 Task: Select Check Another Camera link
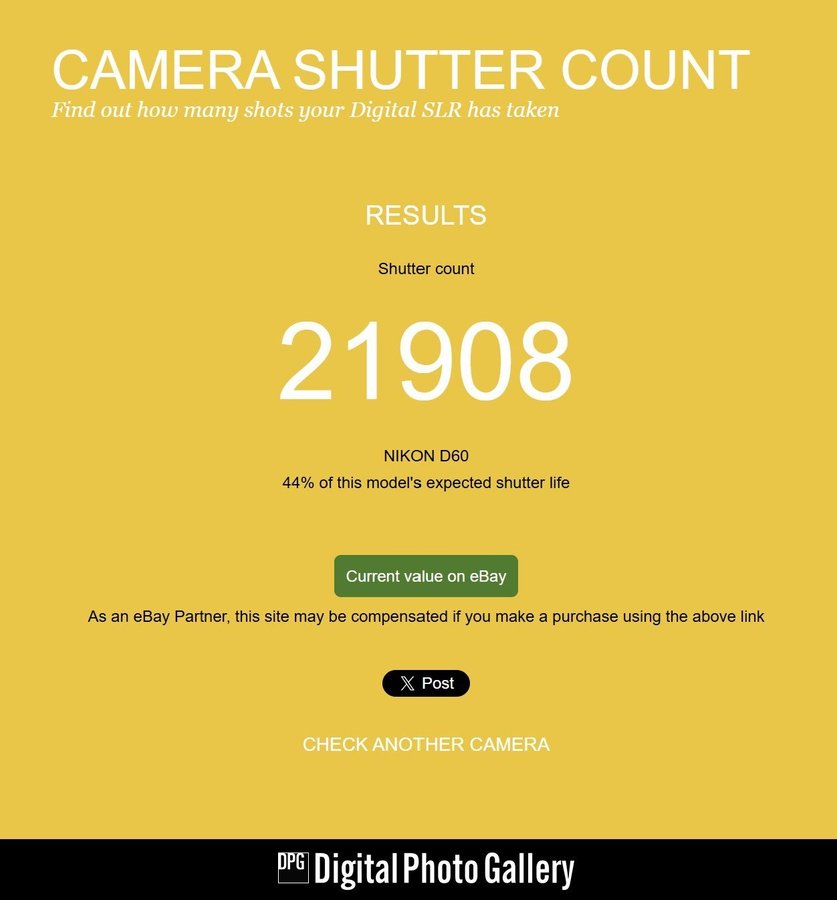coord(426,744)
